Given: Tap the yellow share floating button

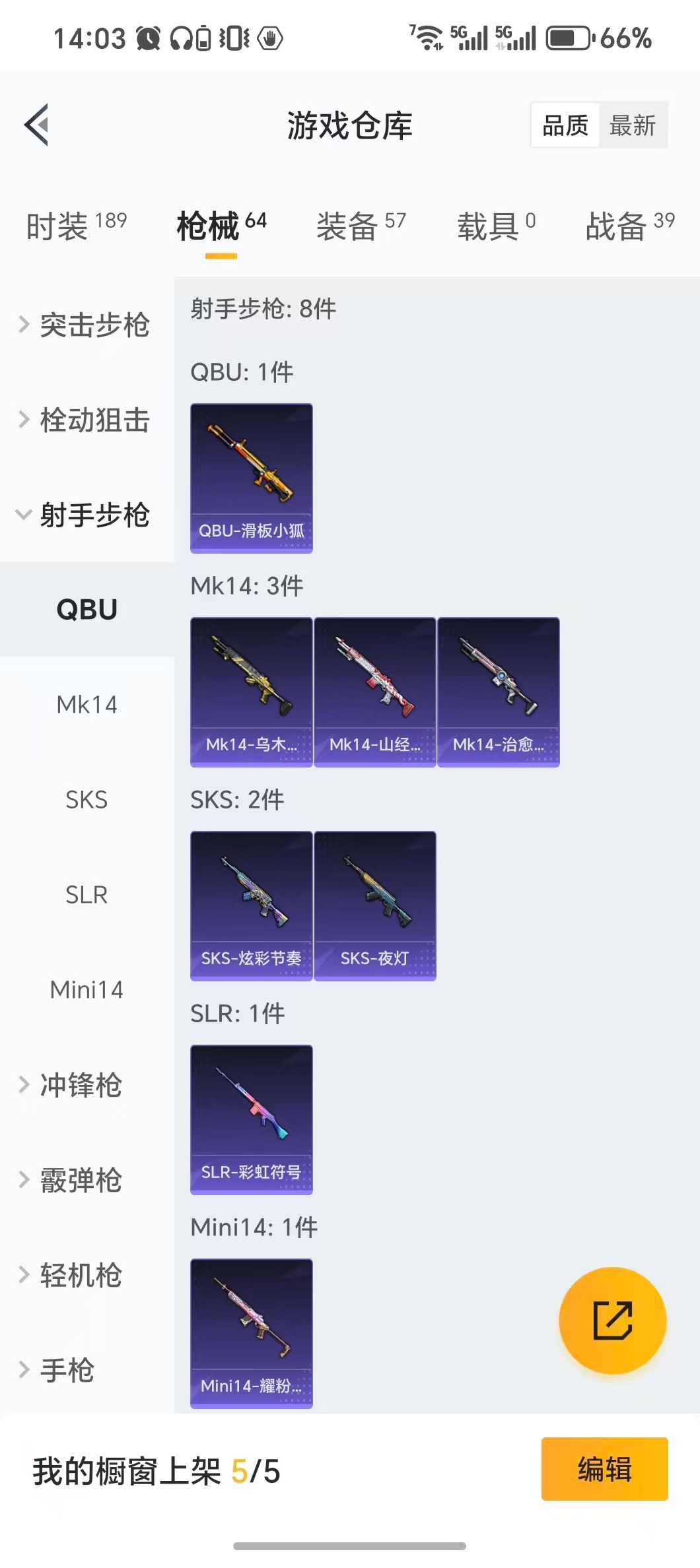Looking at the screenshot, I should [612, 1321].
